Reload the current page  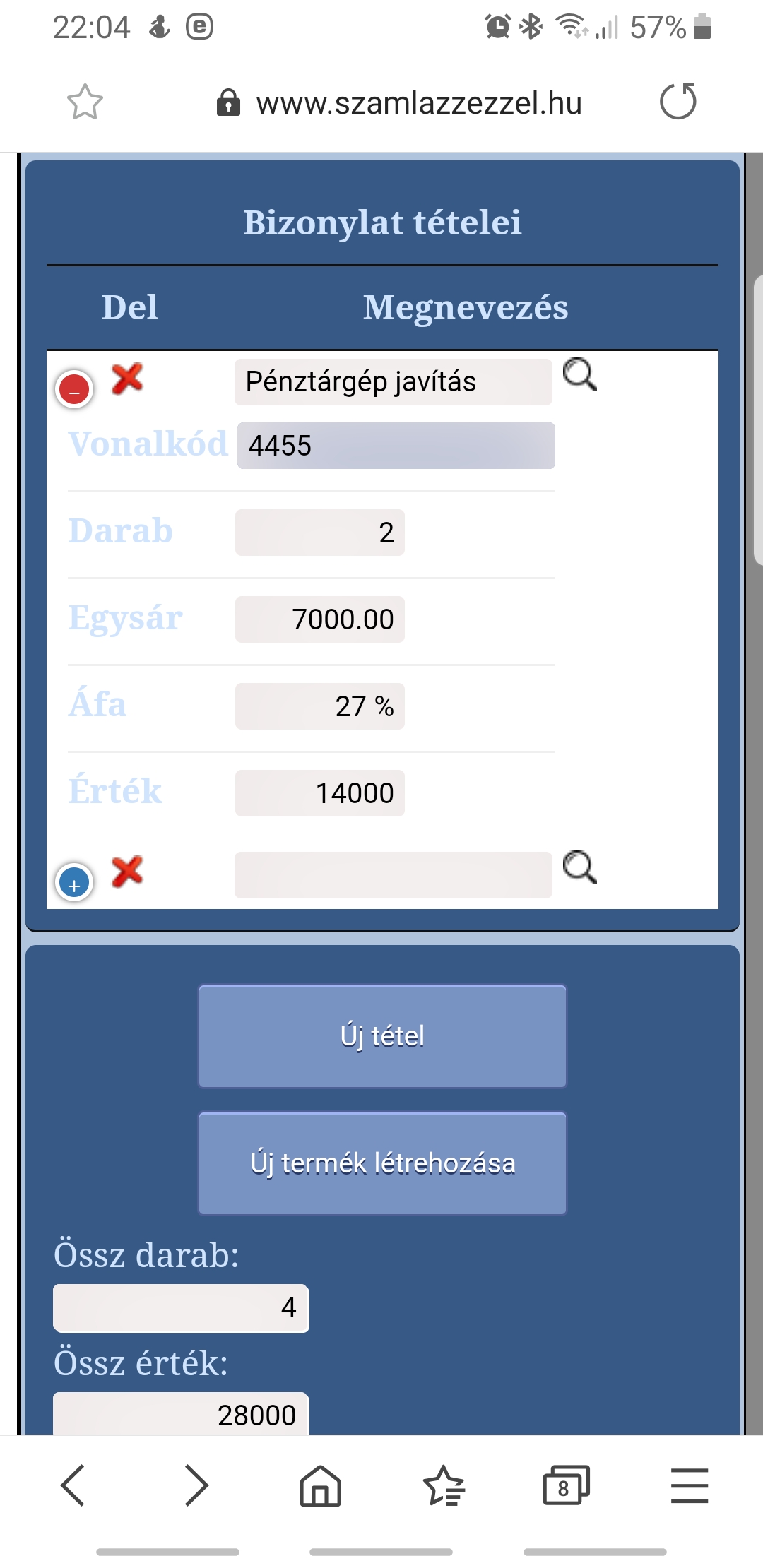pos(678,101)
